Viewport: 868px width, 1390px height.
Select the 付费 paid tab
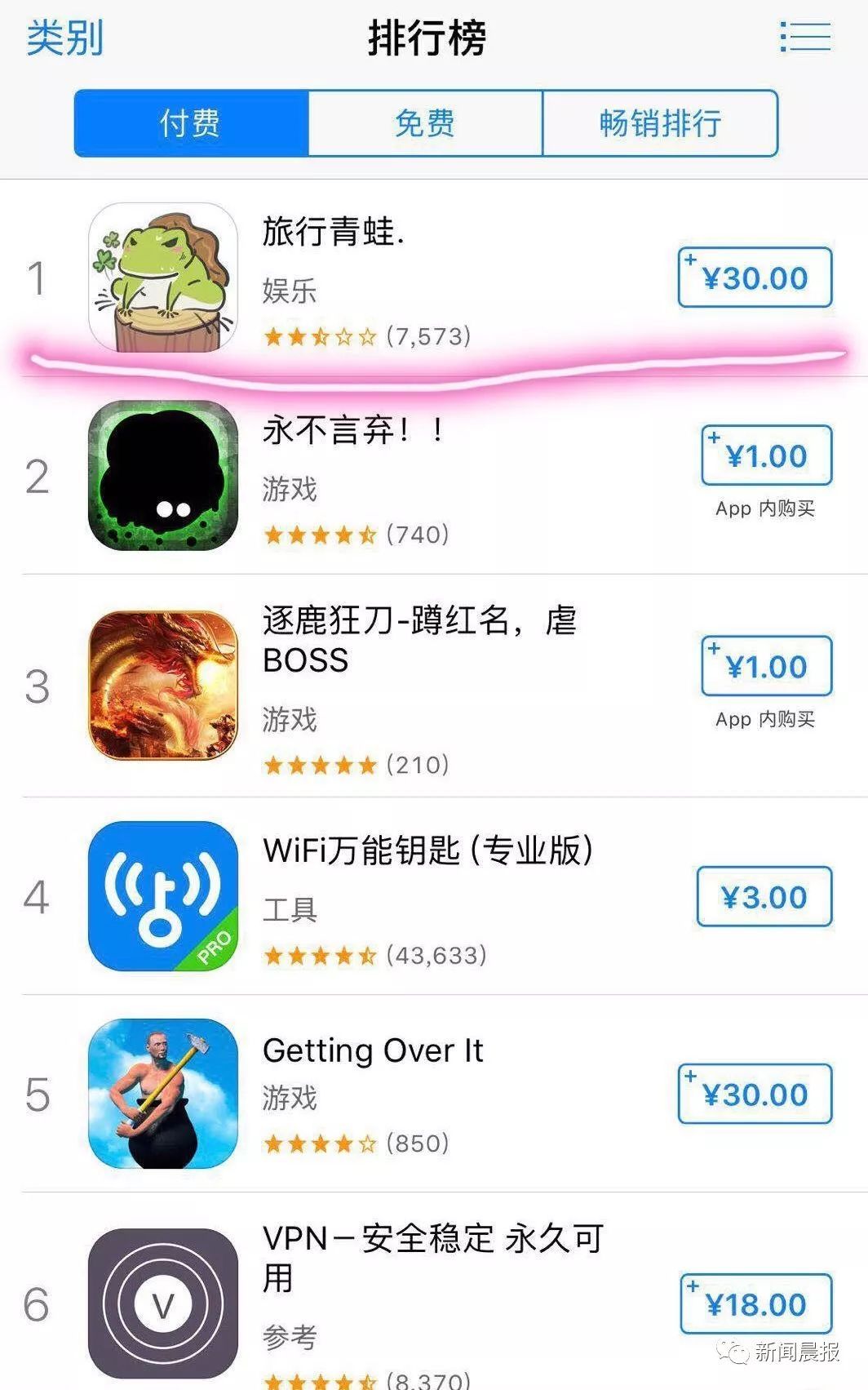(191, 123)
